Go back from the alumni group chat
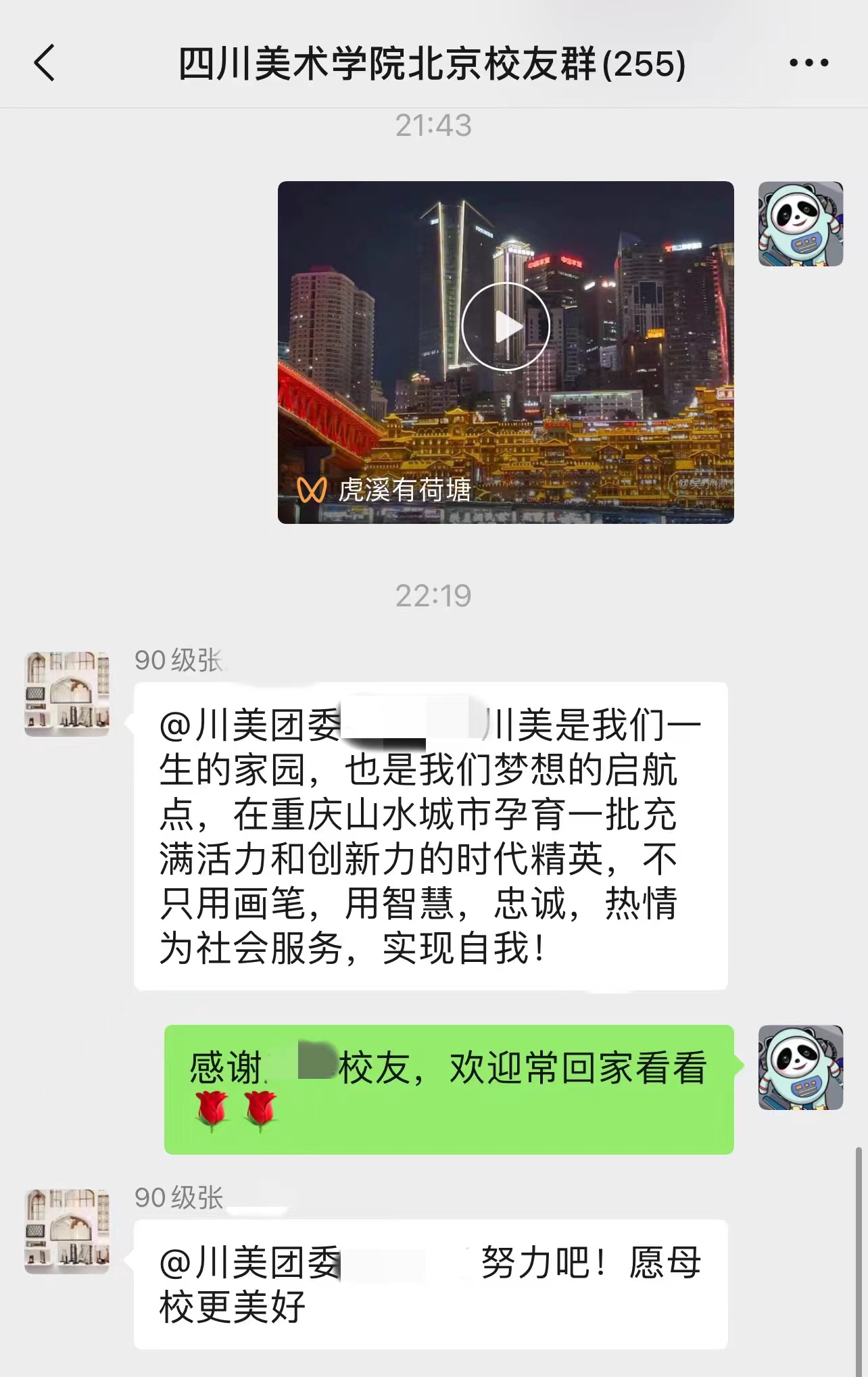Image resolution: width=868 pixels, height=1377 pixels. point(45,64)
